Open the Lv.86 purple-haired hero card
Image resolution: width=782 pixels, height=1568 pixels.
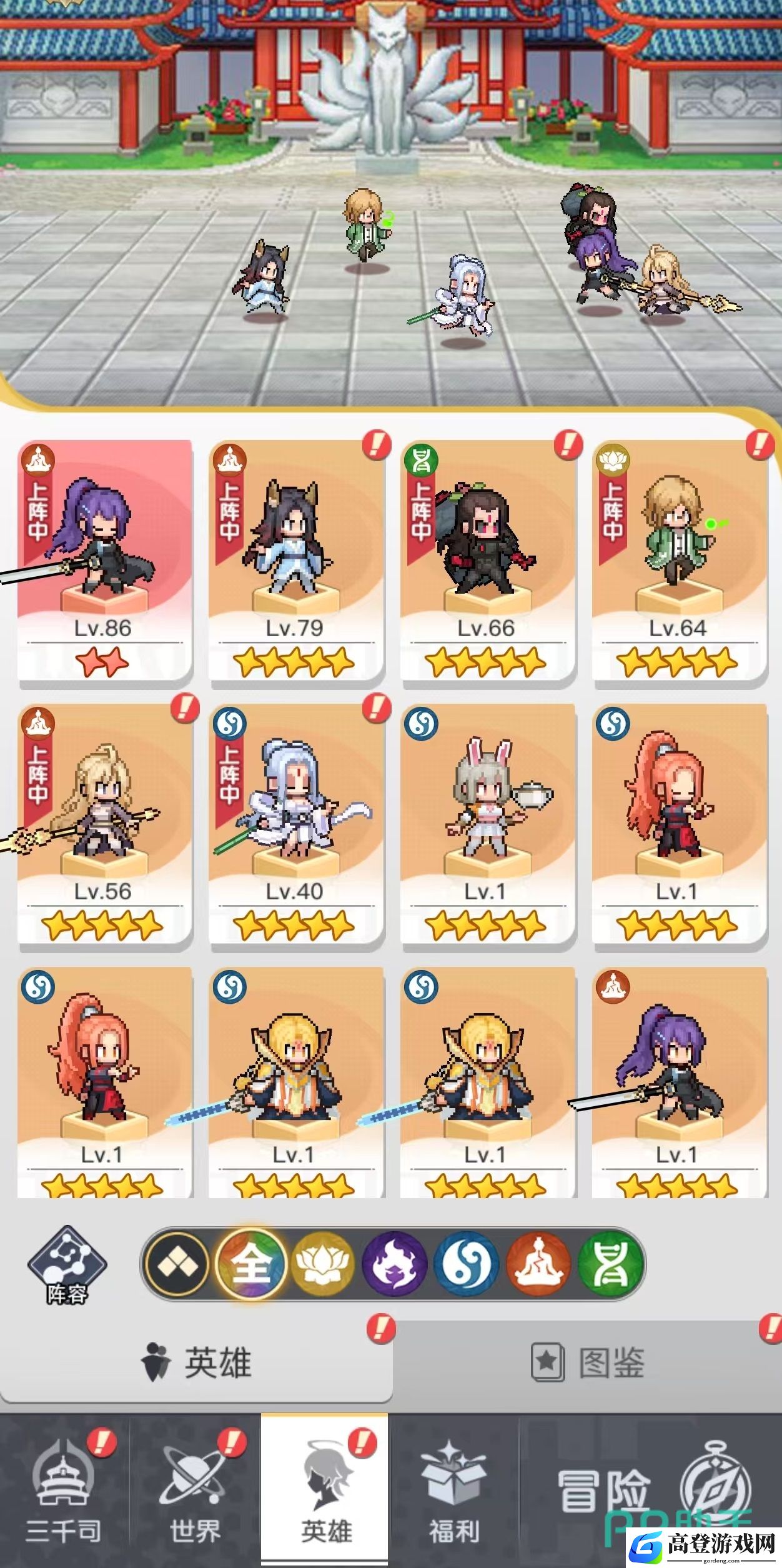pyautogui.click(x=104, y=559)
